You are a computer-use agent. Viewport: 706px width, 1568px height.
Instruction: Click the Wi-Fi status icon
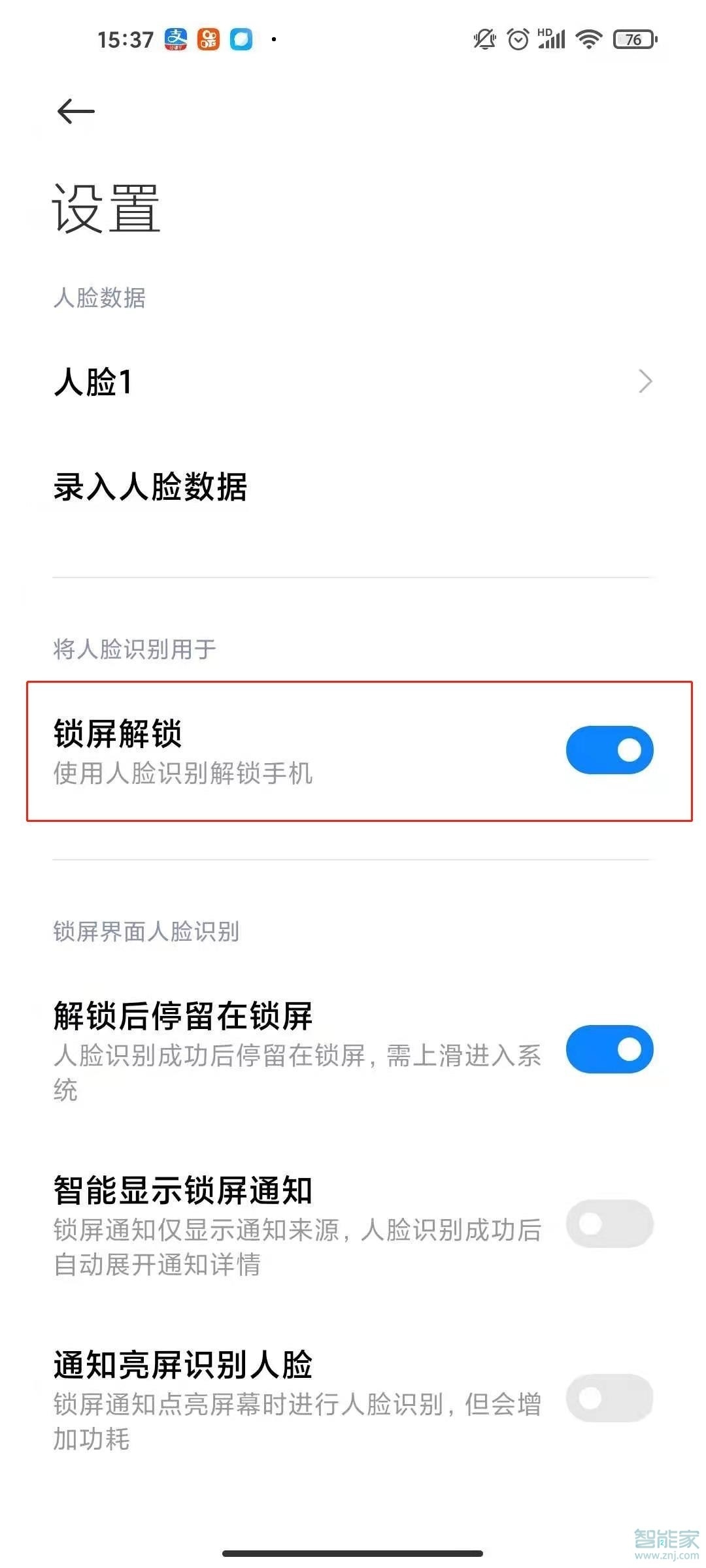coord(587,41)
